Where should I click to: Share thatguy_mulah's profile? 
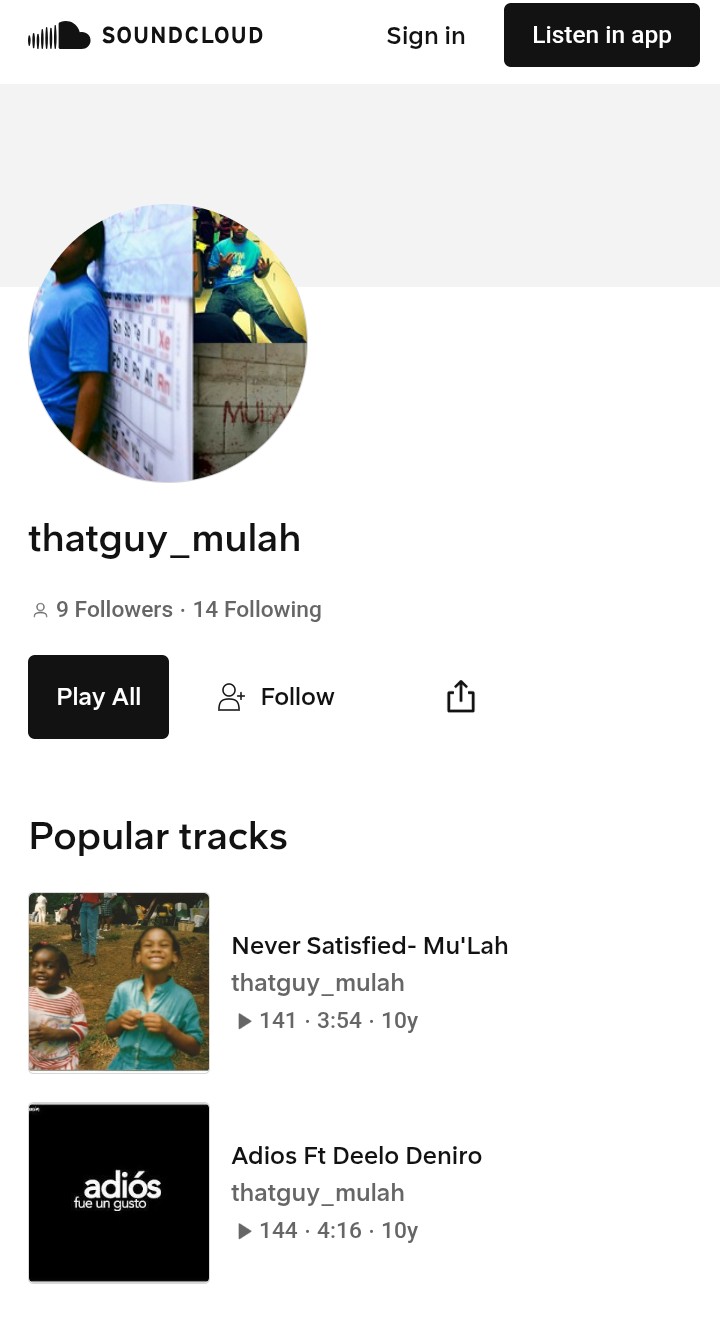point(460,697)
